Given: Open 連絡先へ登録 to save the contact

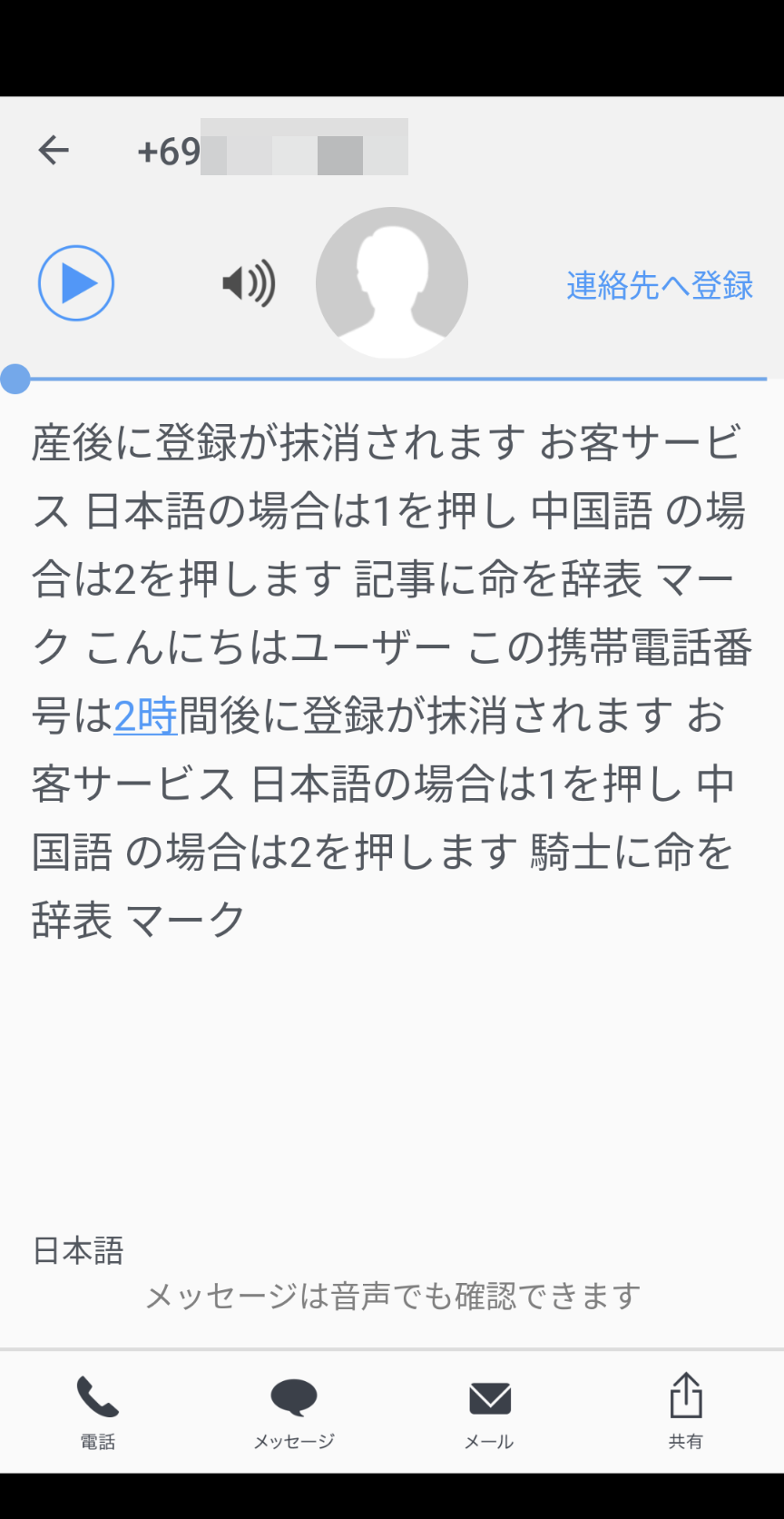Looking at the screenshot, I should click(659, 285).
